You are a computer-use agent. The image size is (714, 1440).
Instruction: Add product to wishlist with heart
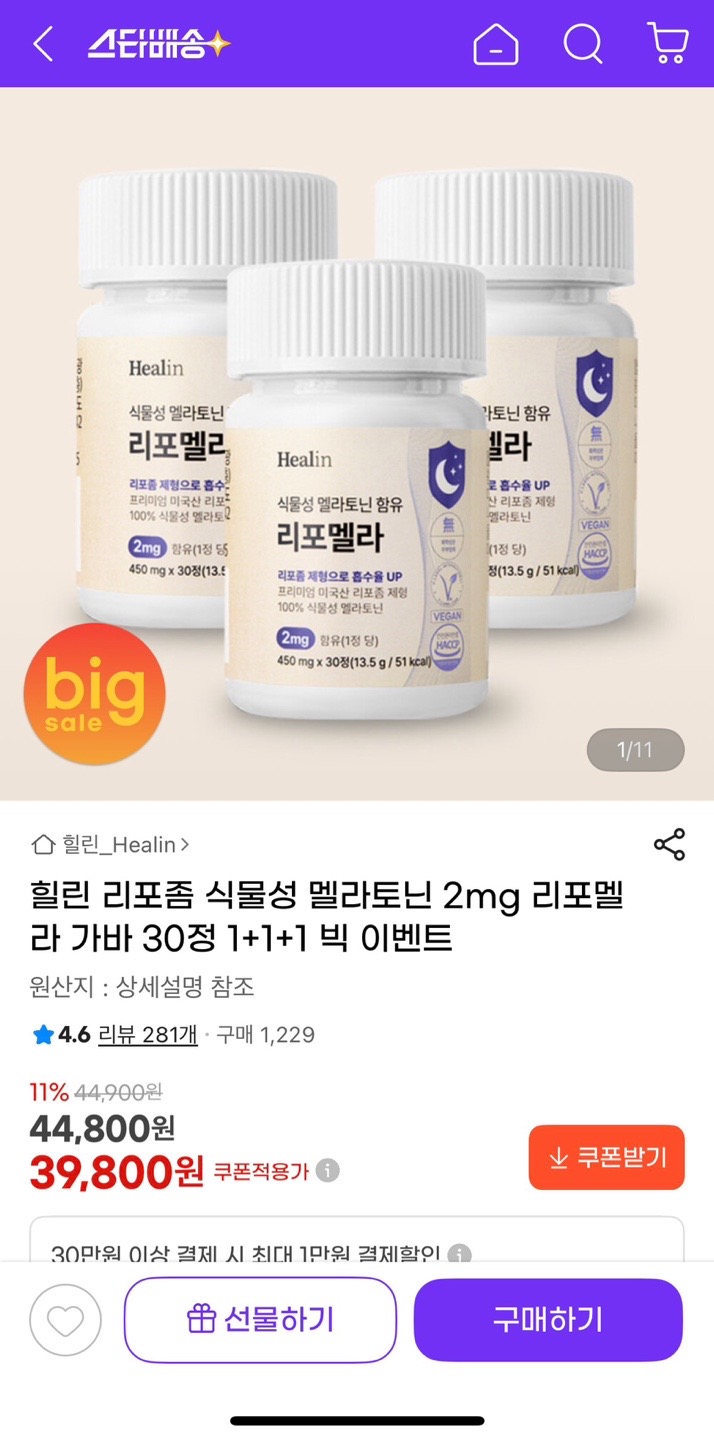[x=66, y=1320]
